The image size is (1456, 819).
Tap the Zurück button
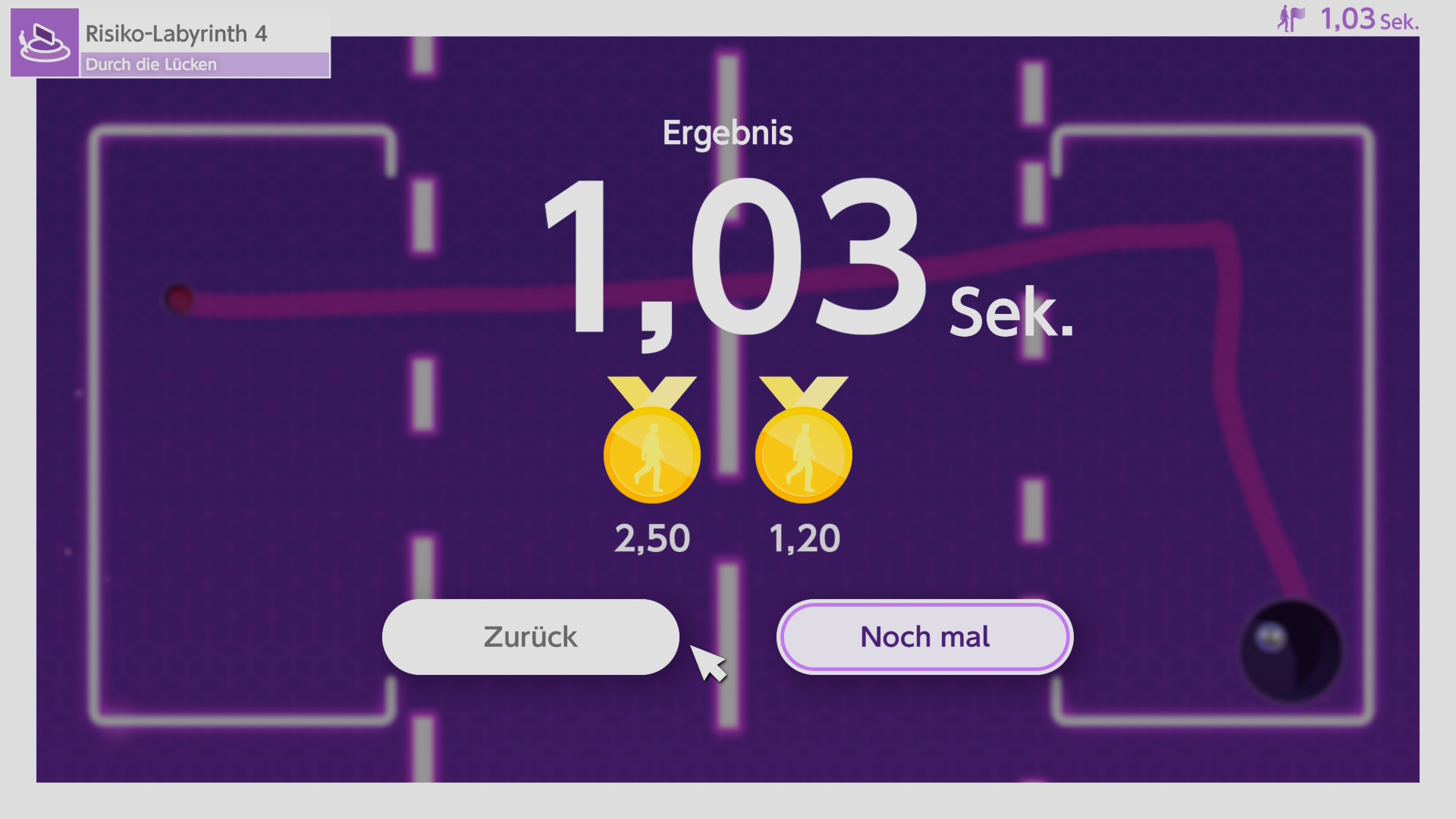click(x=530, y=637)
